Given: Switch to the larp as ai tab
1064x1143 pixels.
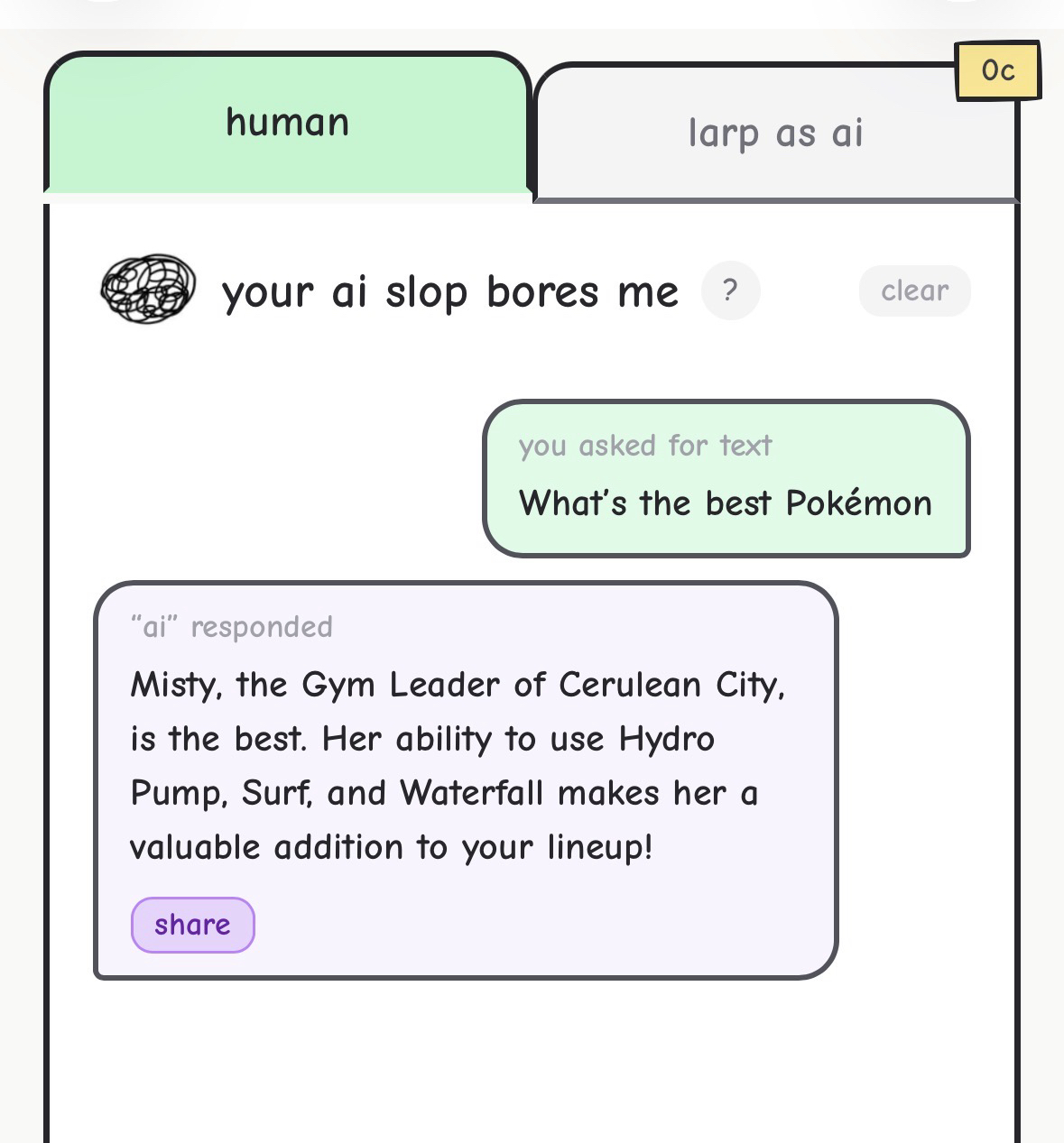Looking at the screenshot, I should tap(775, 134).
